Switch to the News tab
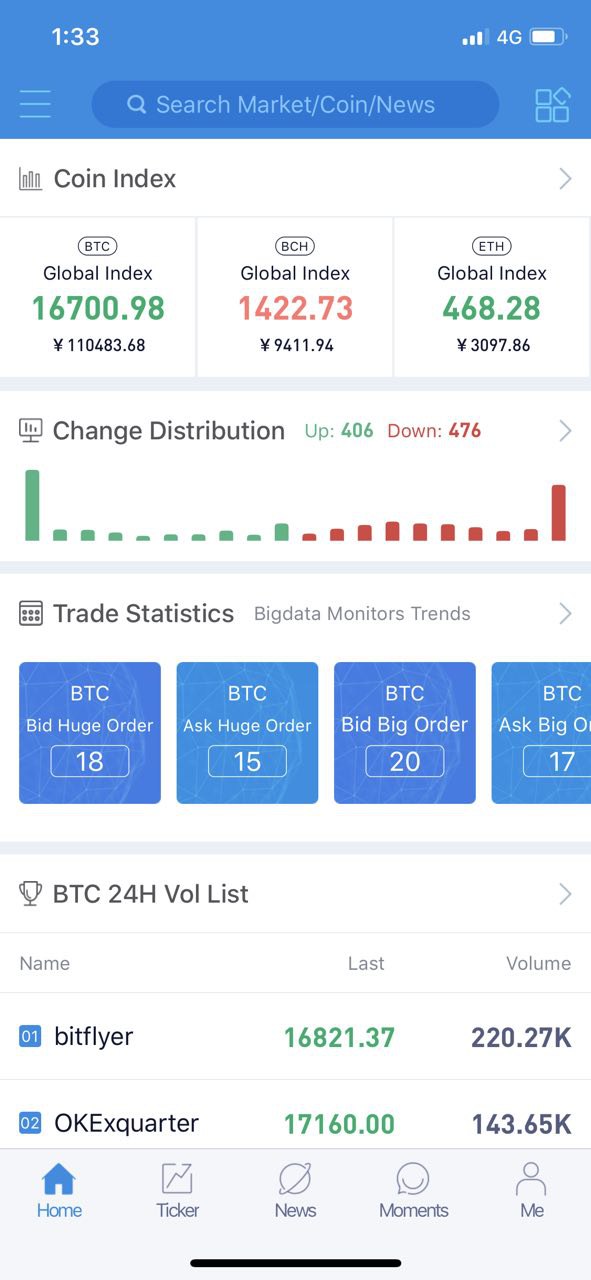The width and height of the screenshot is (591, 1280). 295,1191
